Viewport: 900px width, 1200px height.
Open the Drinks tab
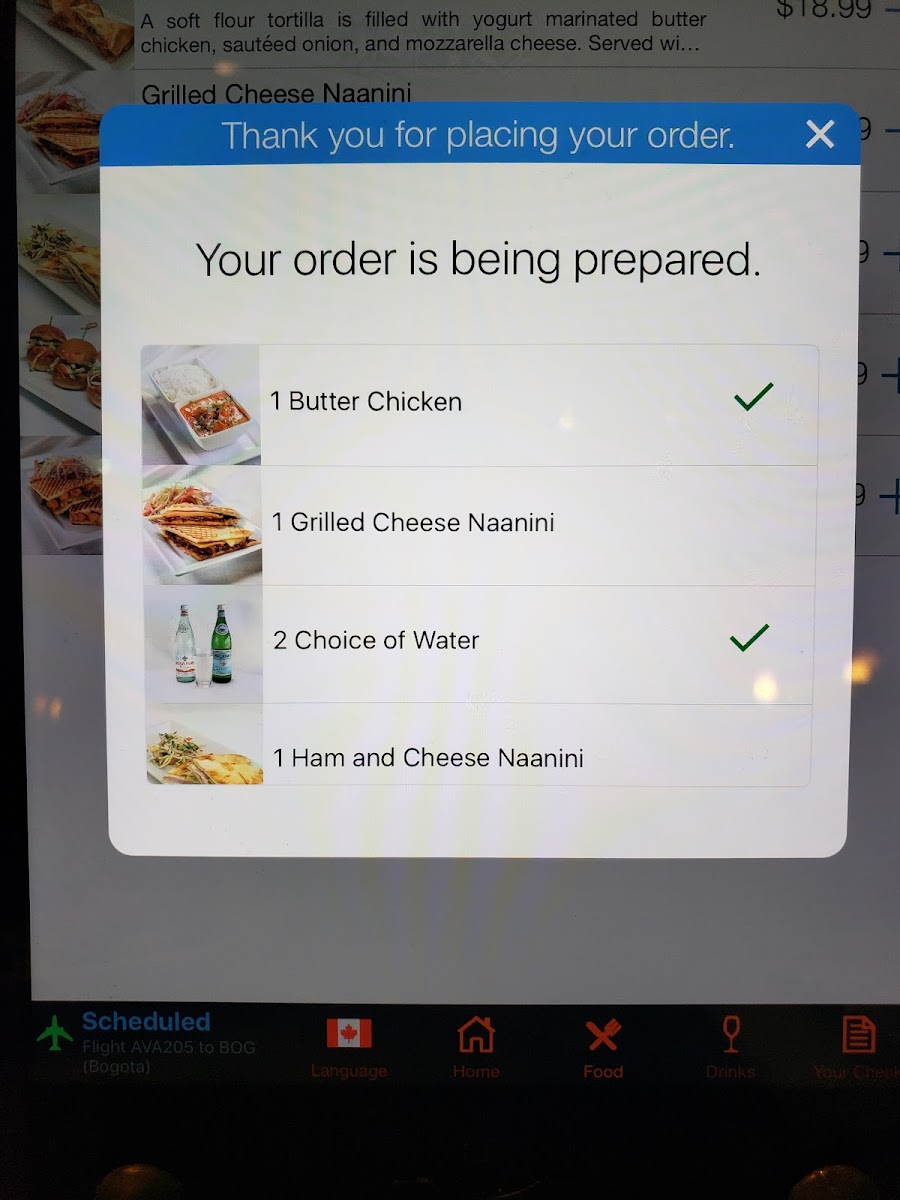[x=730, y=1048]
